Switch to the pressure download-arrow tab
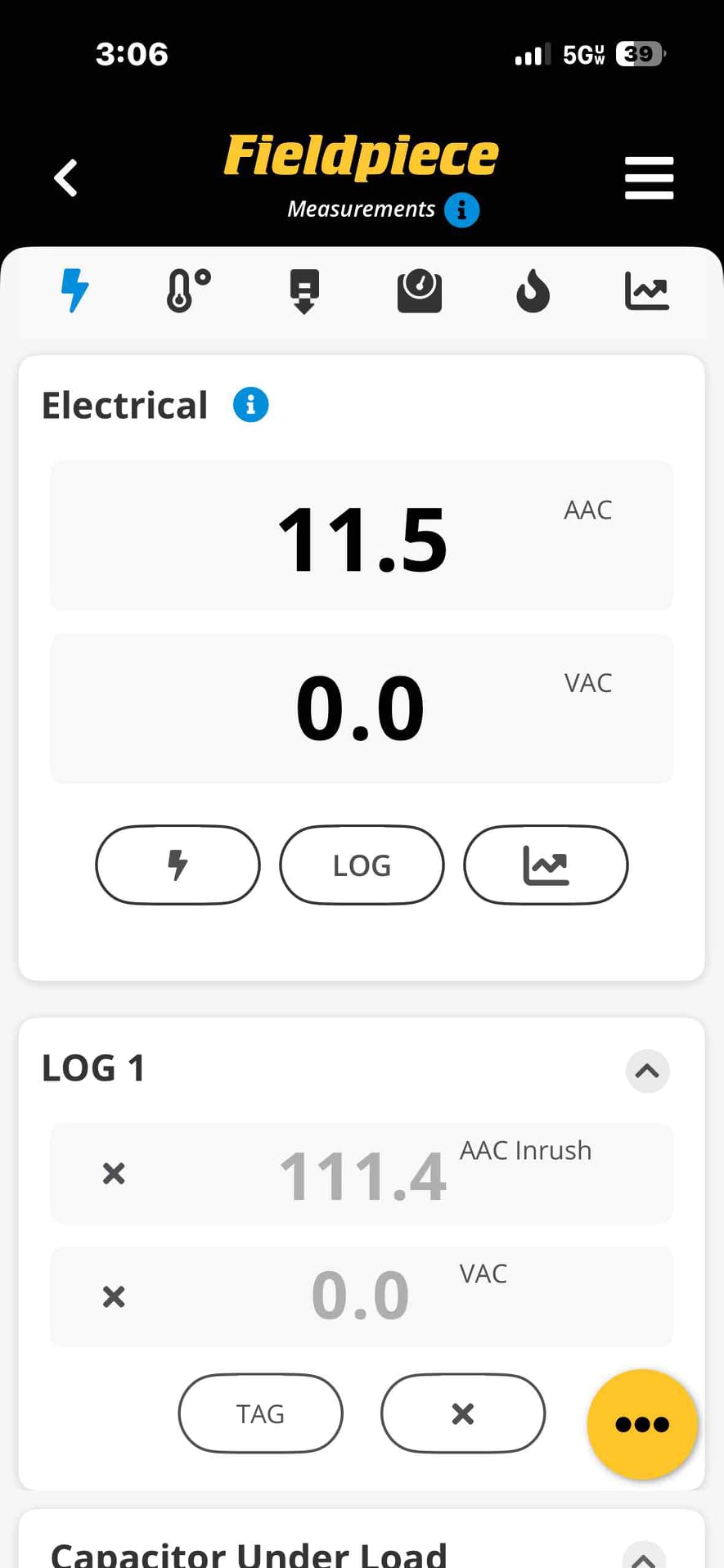724x1568 pixels. point(304,291)
